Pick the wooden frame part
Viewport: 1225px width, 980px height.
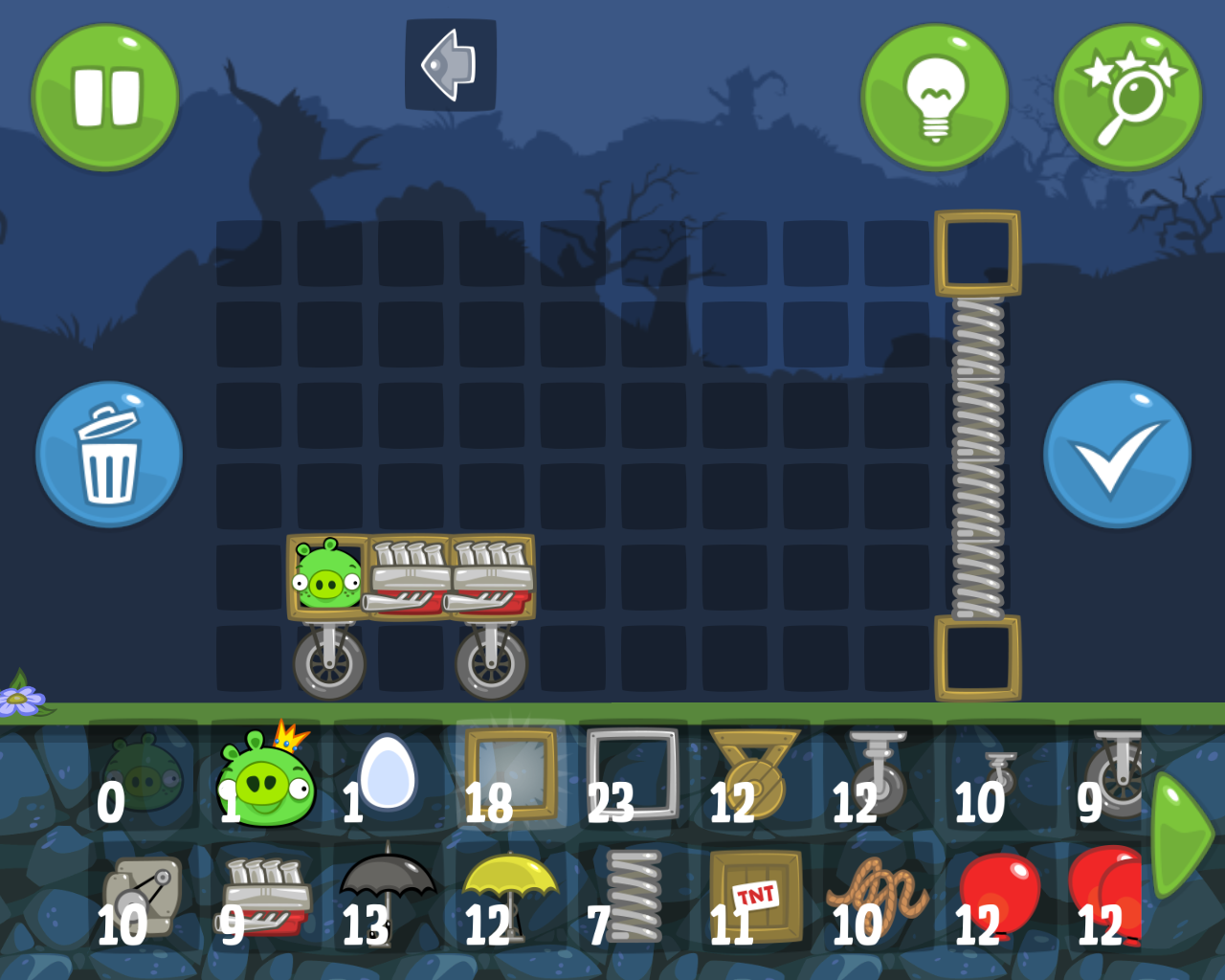click(511, 775)
